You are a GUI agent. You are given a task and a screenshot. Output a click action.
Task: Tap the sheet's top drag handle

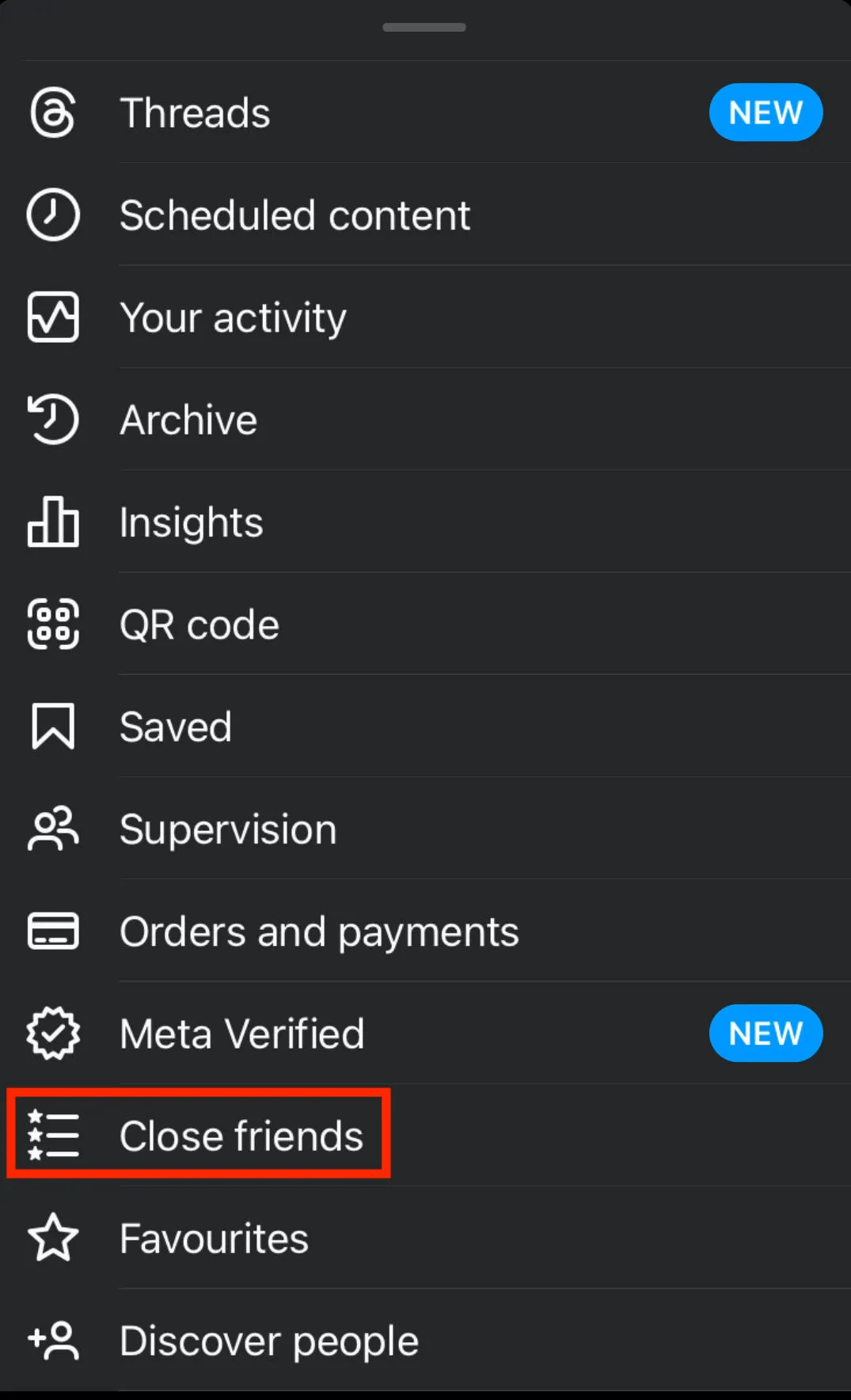[x=424, y=27]
